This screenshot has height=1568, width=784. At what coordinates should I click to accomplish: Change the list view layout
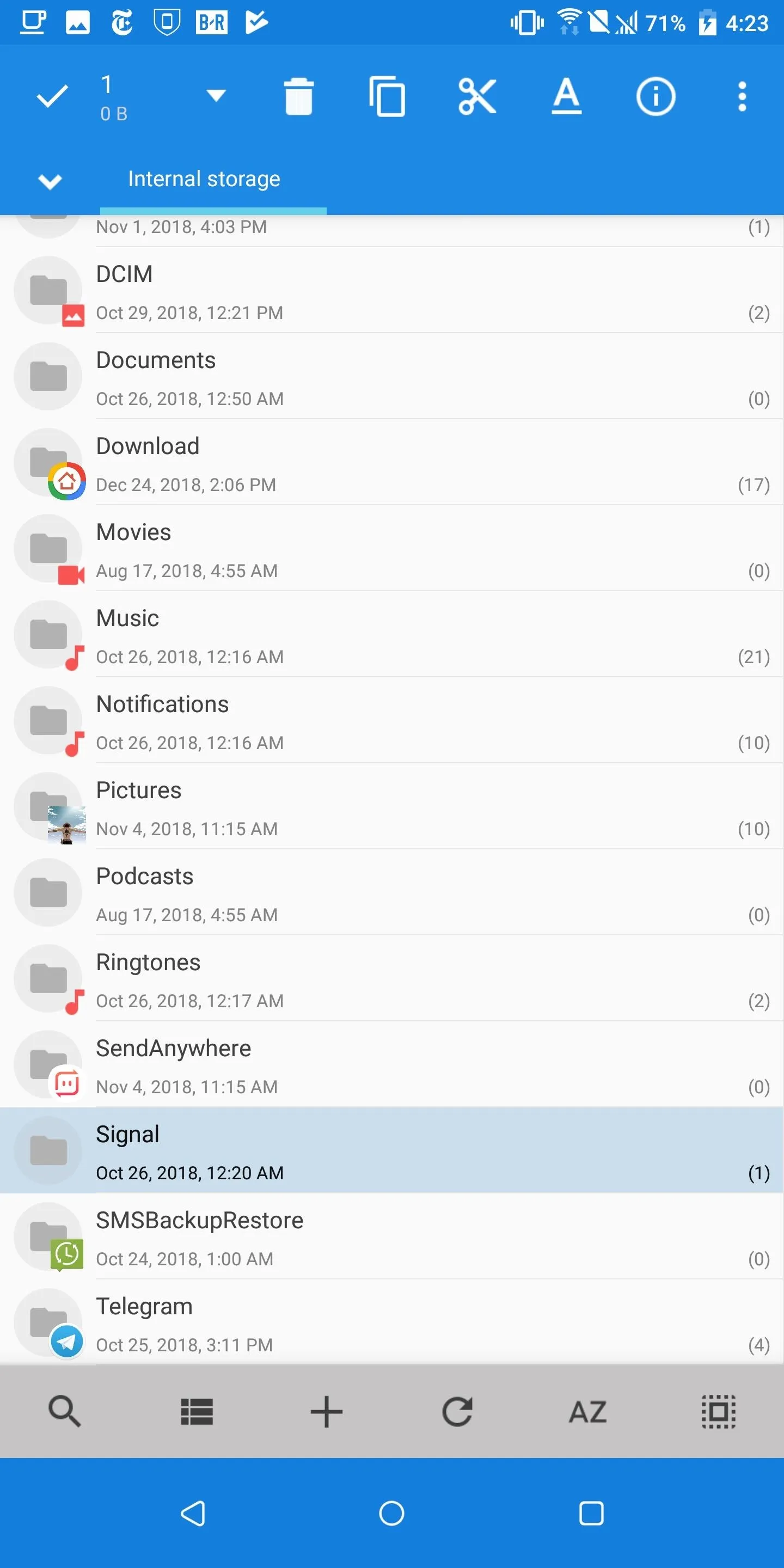(x=197, y=1411)
